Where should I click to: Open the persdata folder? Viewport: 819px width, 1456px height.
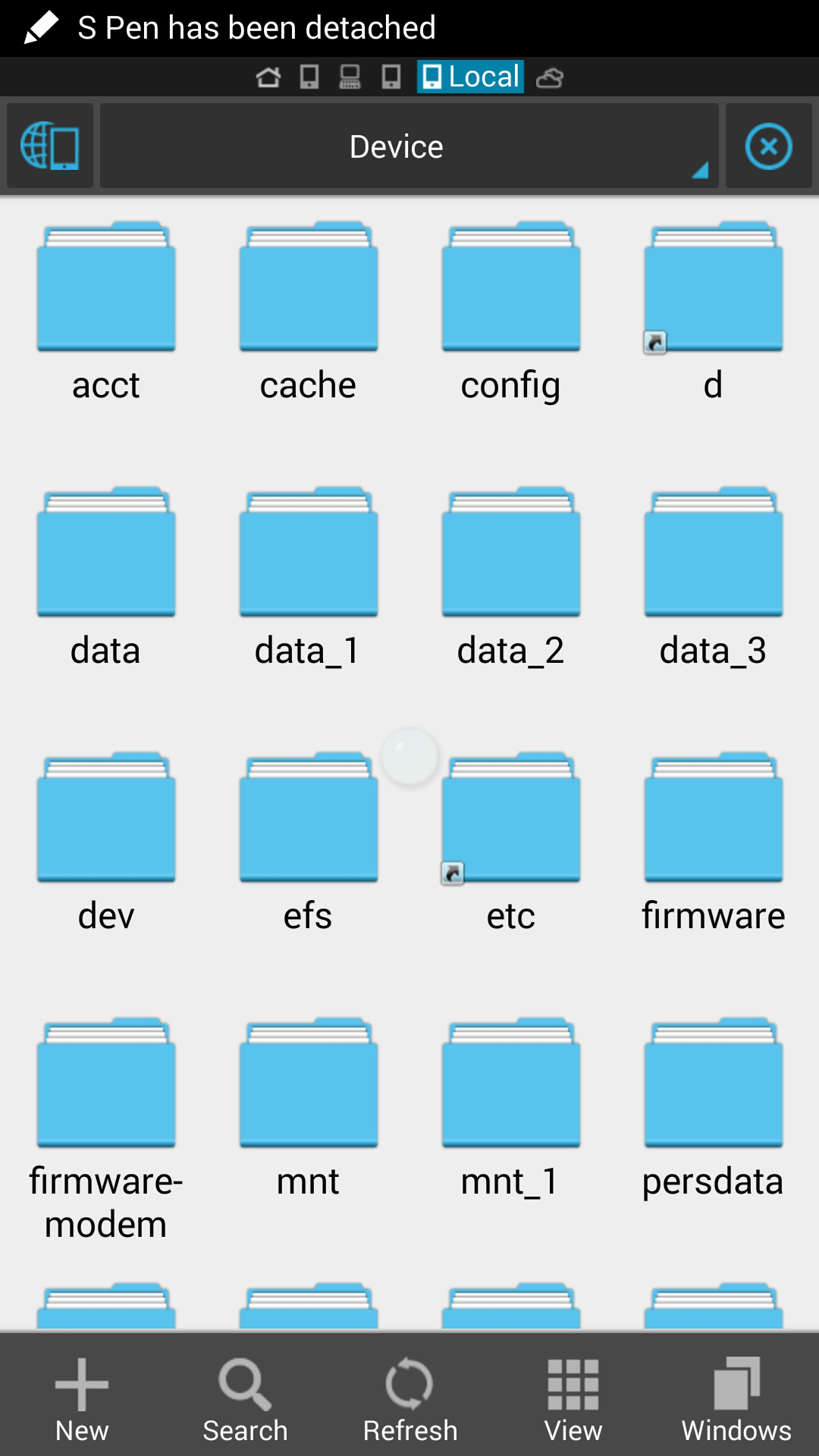(713, 1084)
